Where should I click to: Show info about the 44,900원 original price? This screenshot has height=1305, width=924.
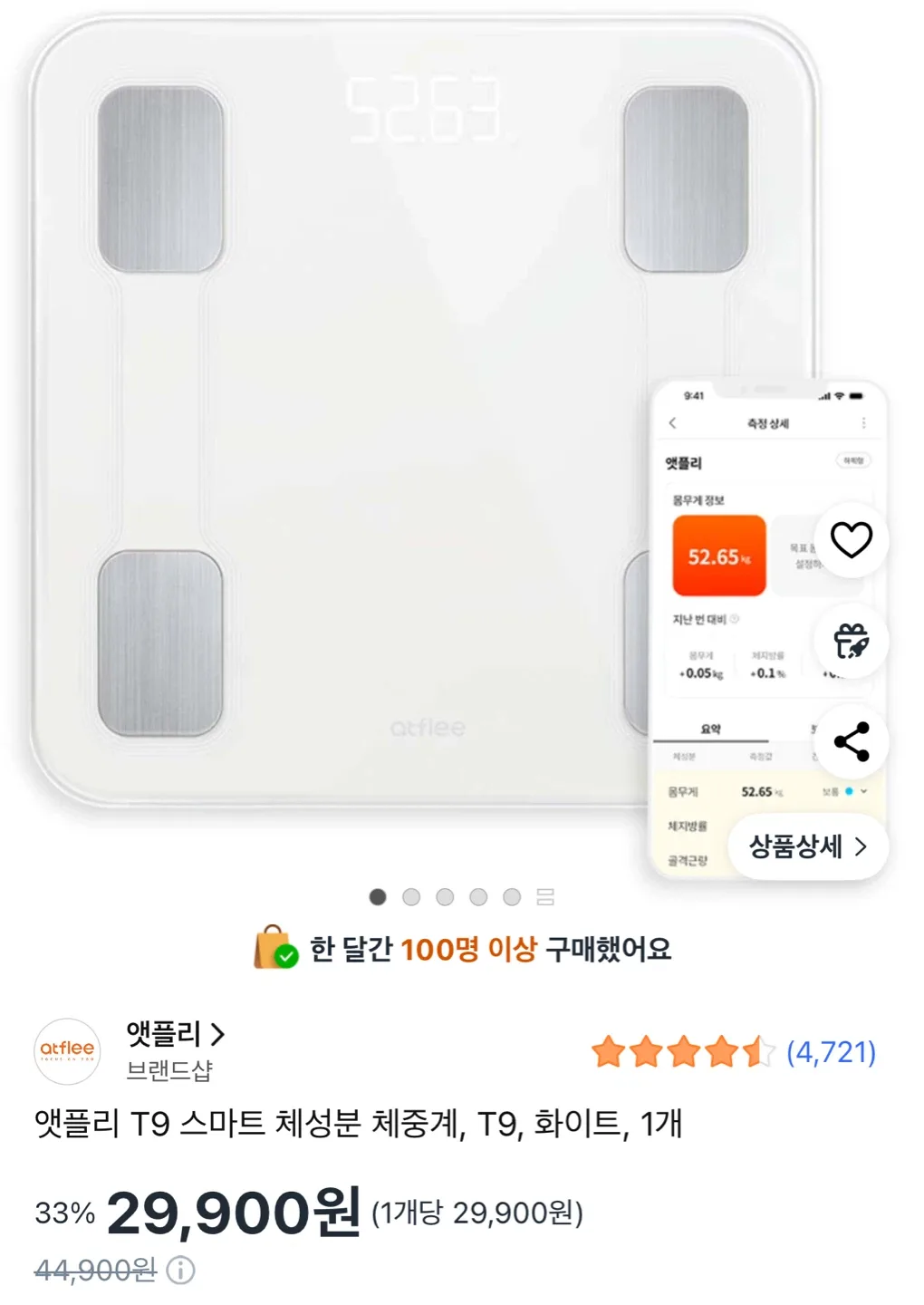coord(180,1271)
